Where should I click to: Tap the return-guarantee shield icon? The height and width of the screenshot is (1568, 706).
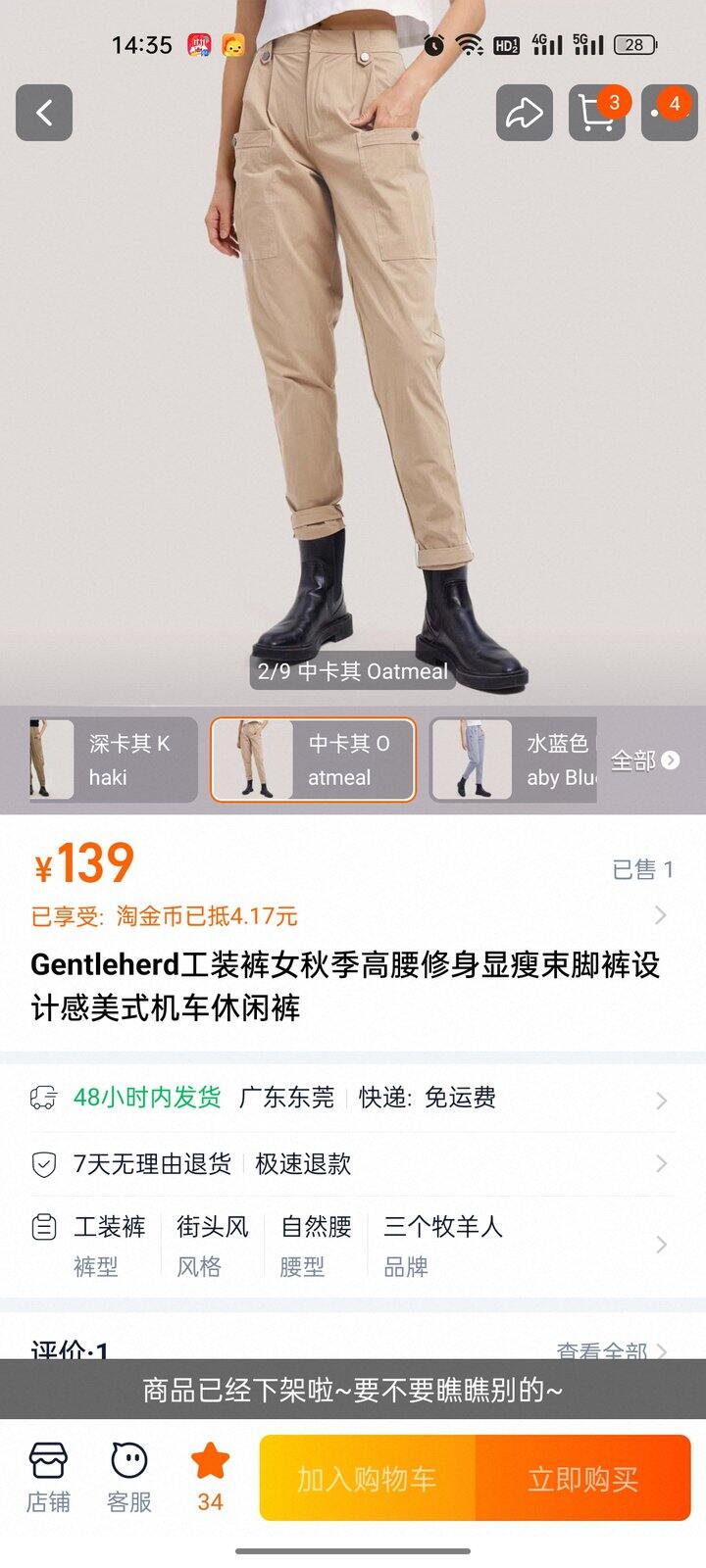tap(41, 1163)
